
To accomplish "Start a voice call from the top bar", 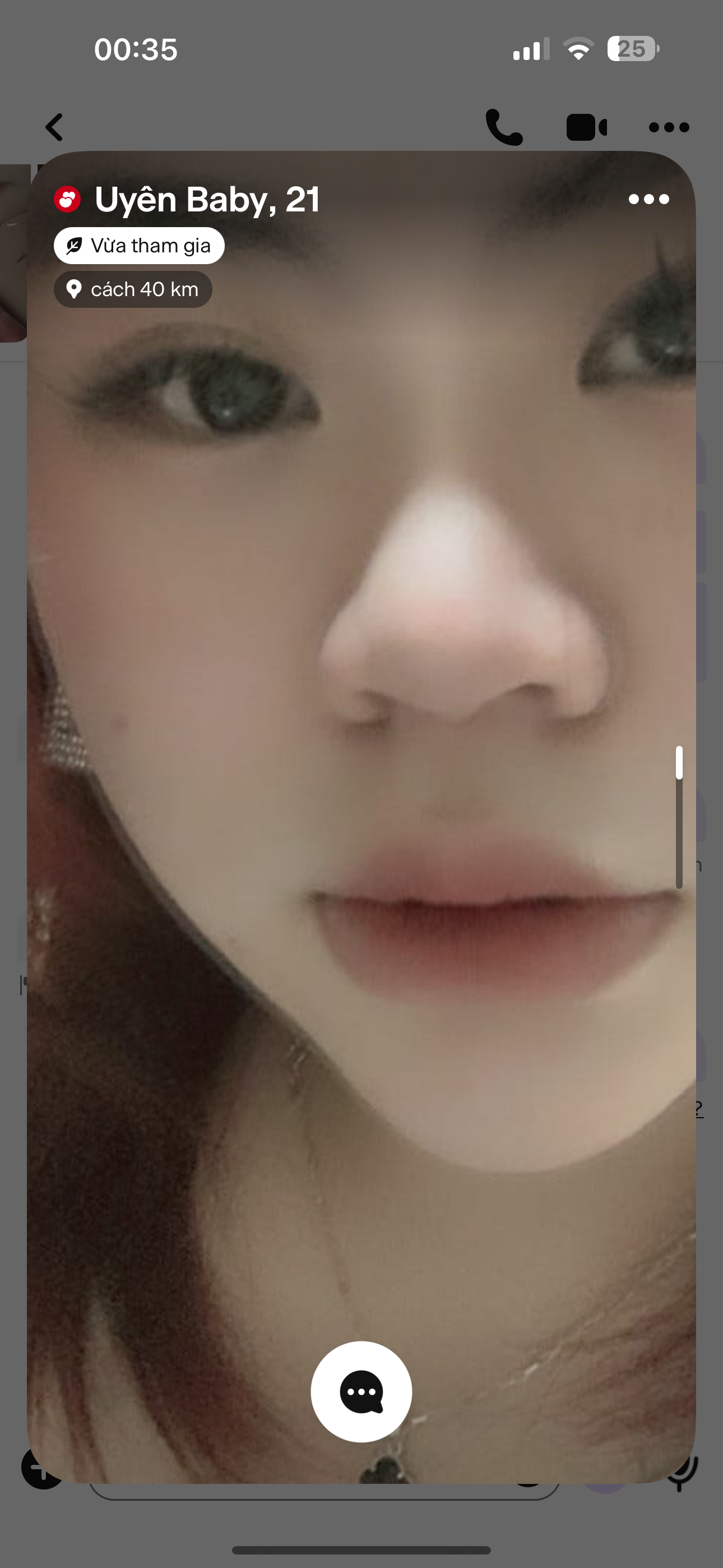I will [504, 127].
